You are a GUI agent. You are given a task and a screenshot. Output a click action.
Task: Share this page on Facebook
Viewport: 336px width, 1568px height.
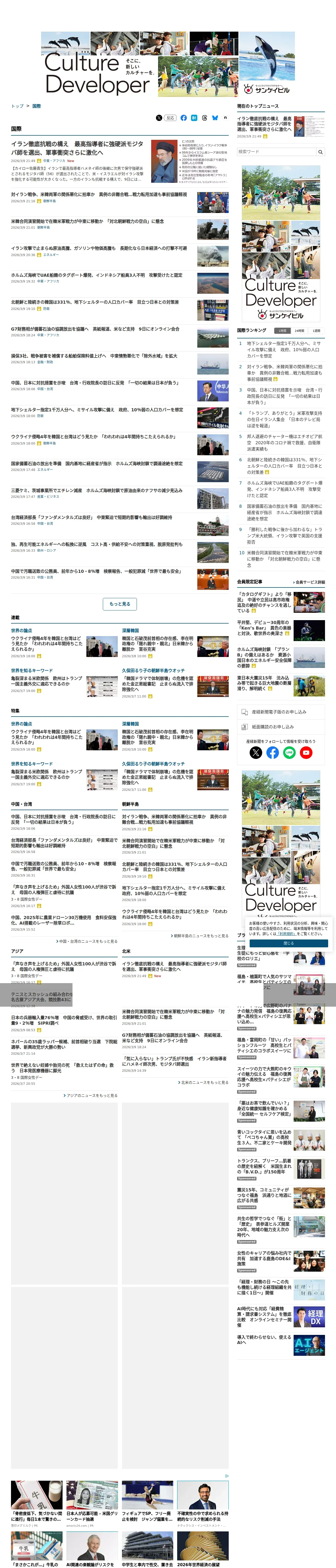pyautogui.click(x=183, y=118)
